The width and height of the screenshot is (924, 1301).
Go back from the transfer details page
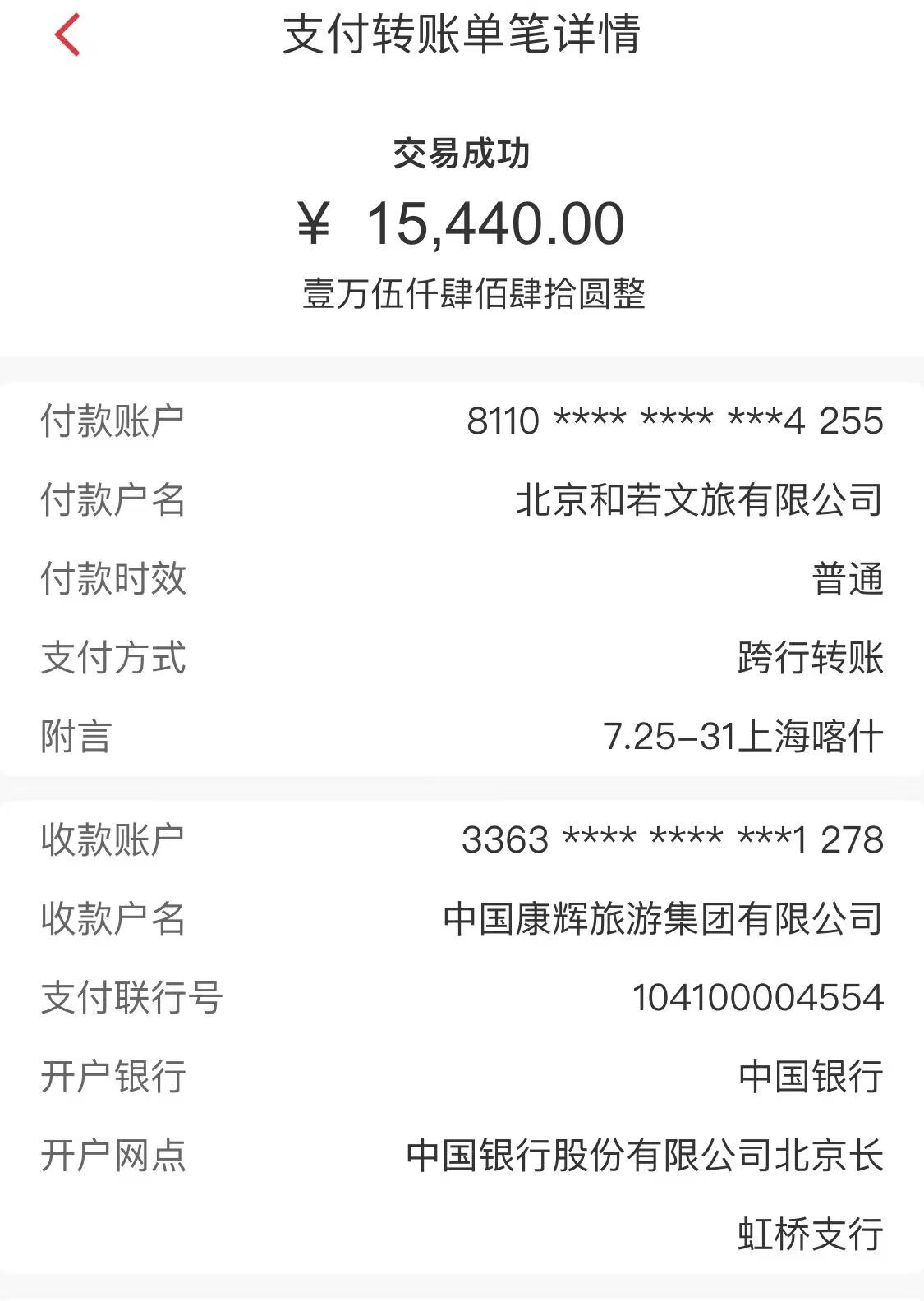pos(67,35)
